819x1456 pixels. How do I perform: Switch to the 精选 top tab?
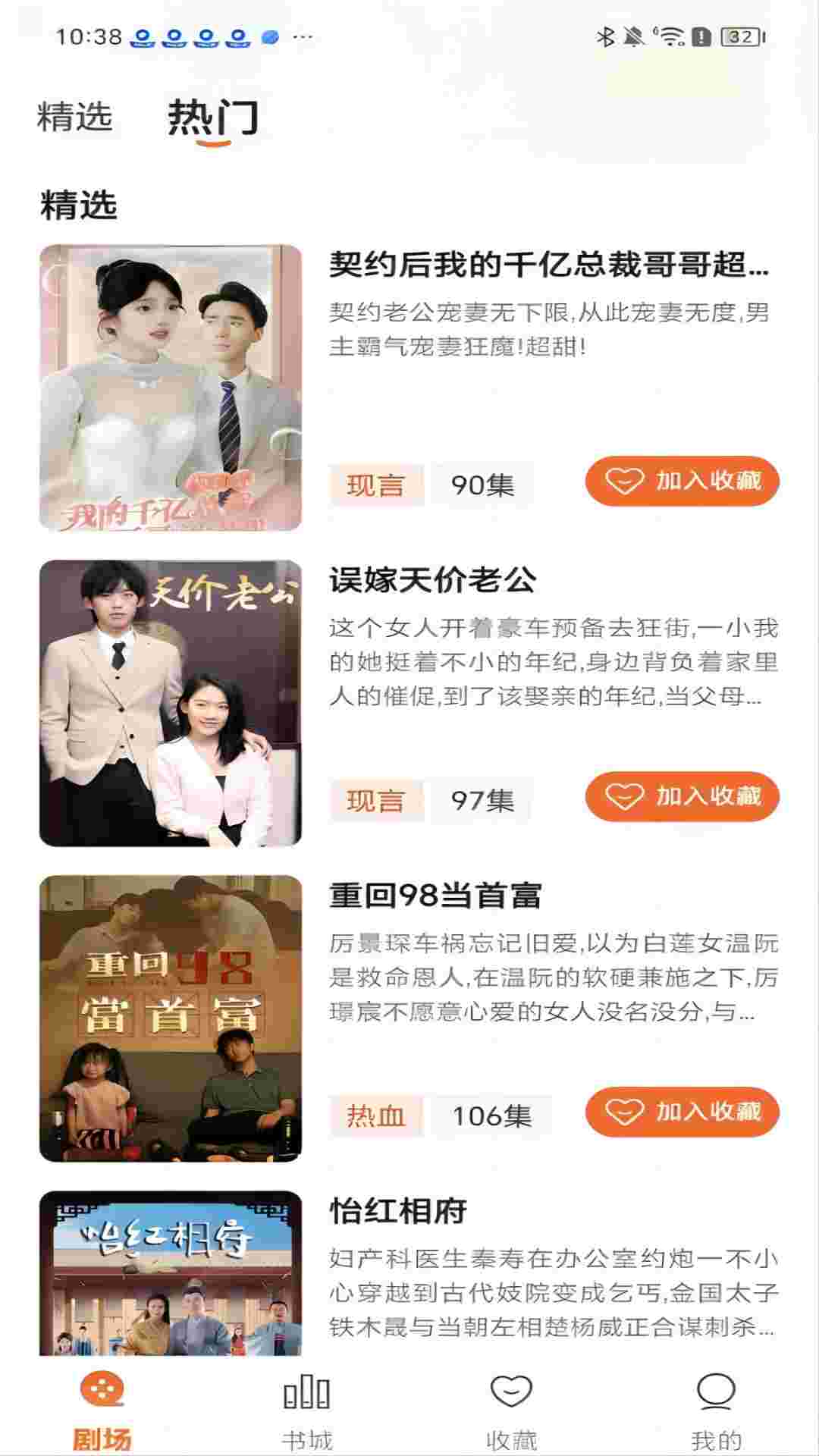coord(74,117)
